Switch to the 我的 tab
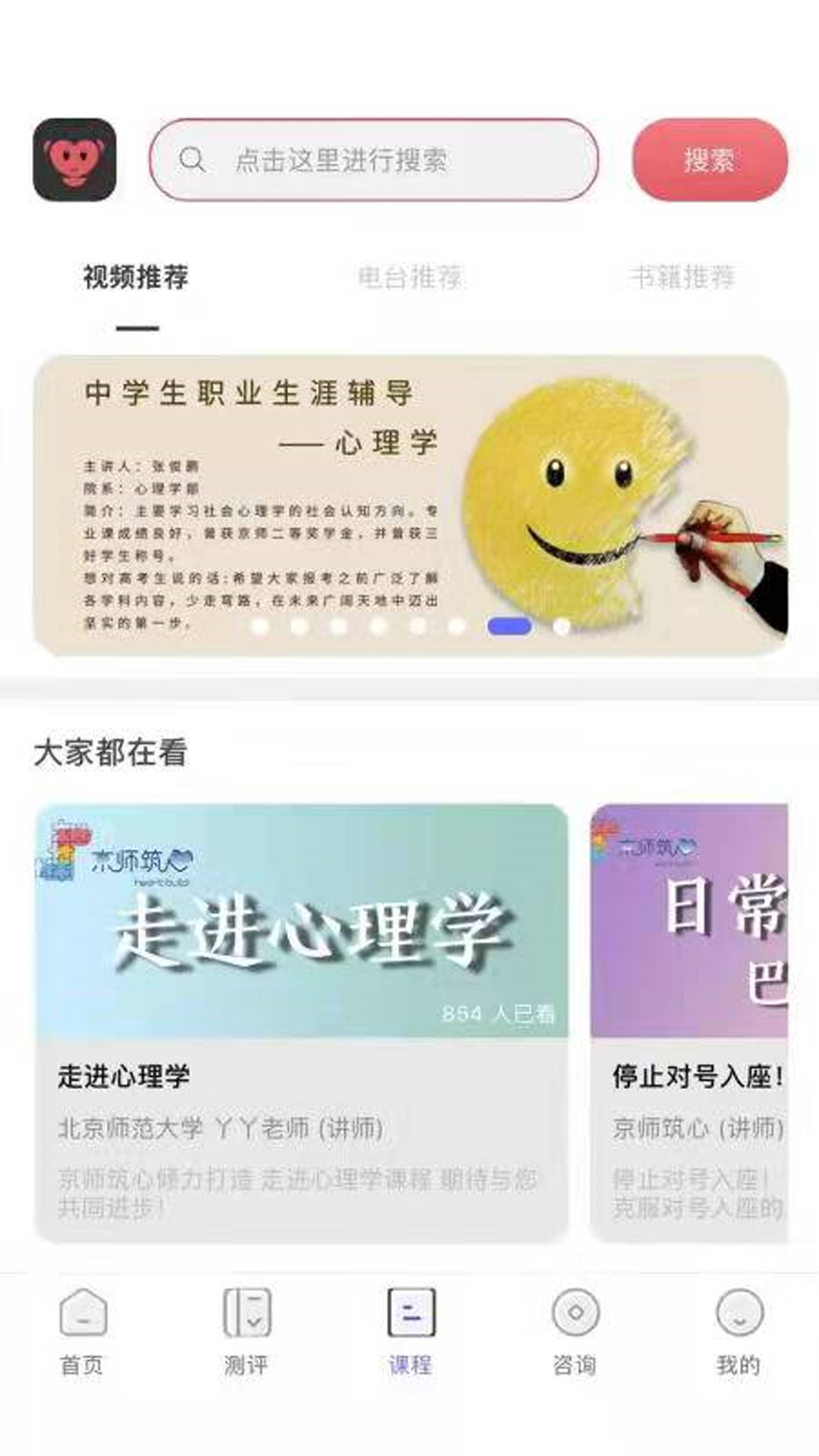The image size is (819, 1456). pyautogui.click(x=738, y=1331)
